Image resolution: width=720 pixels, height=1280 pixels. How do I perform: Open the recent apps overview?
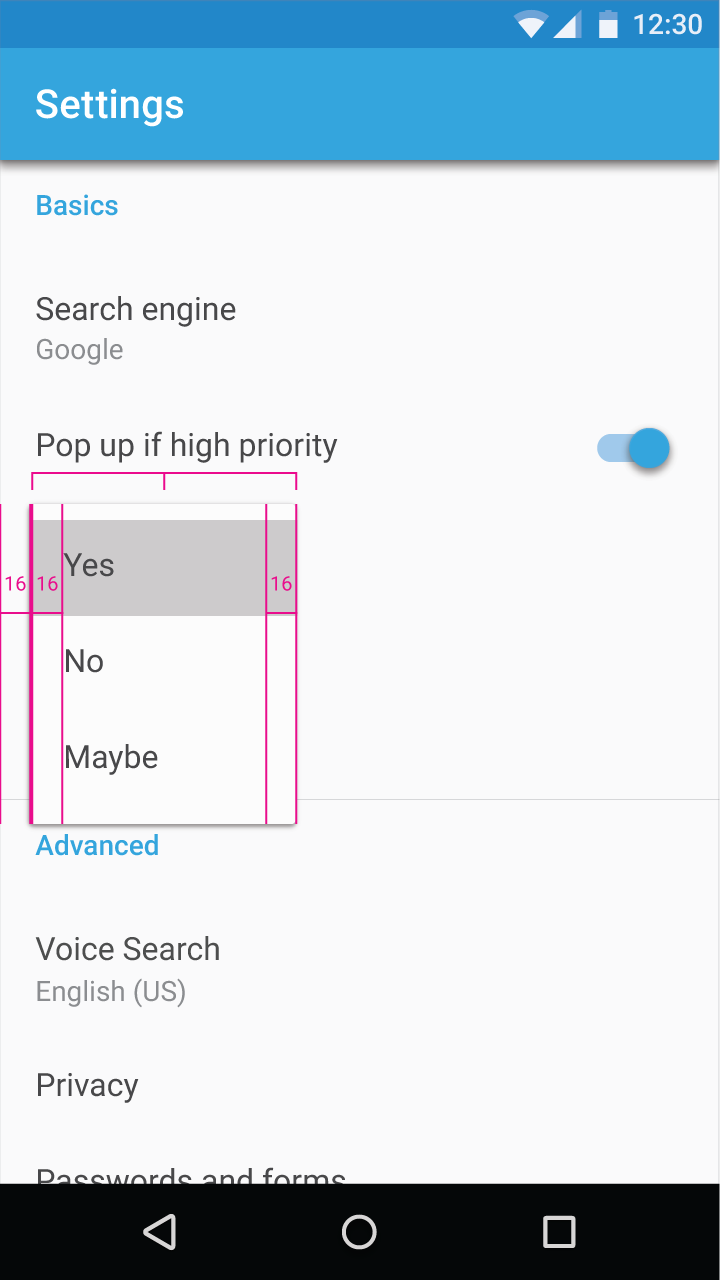[559, 1232]
